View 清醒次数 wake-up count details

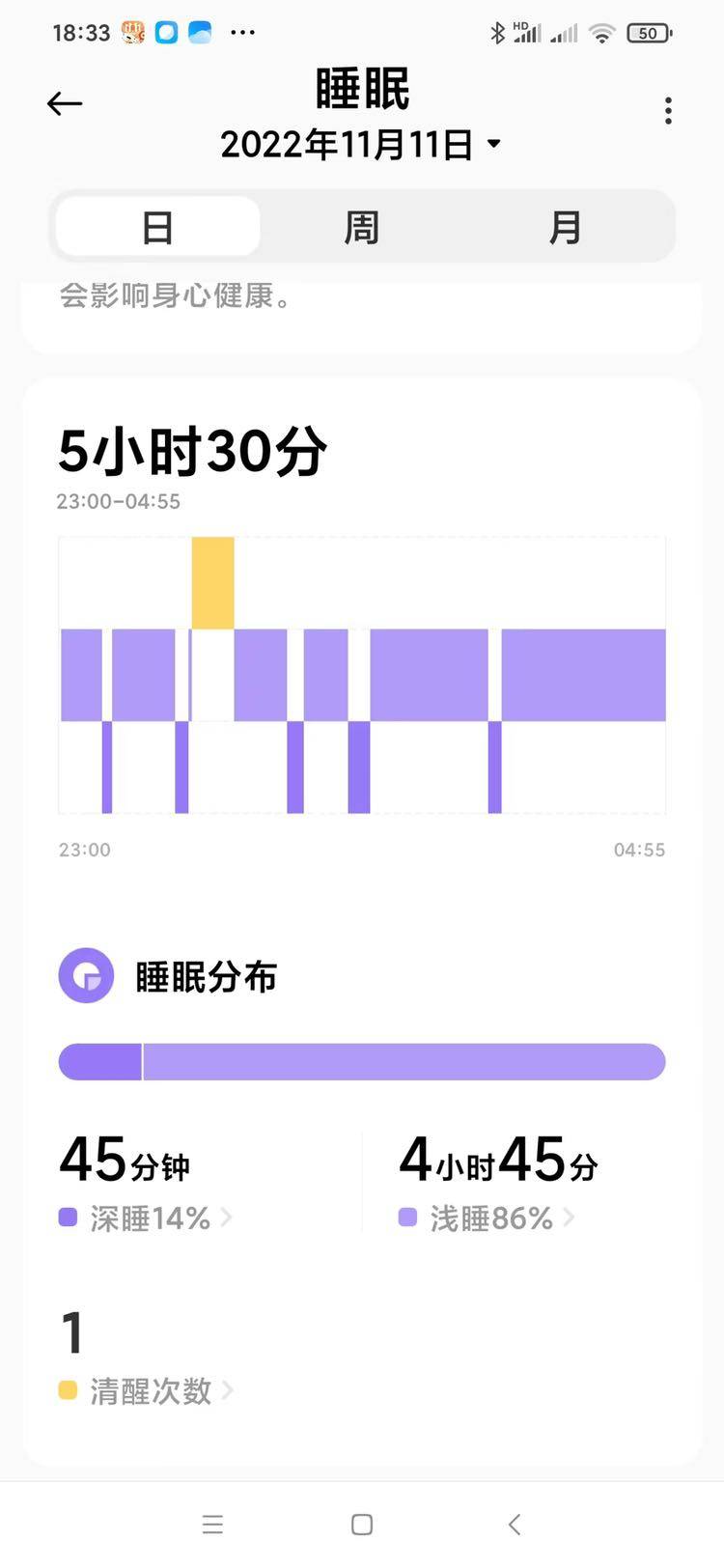(x=150, y=1391)
